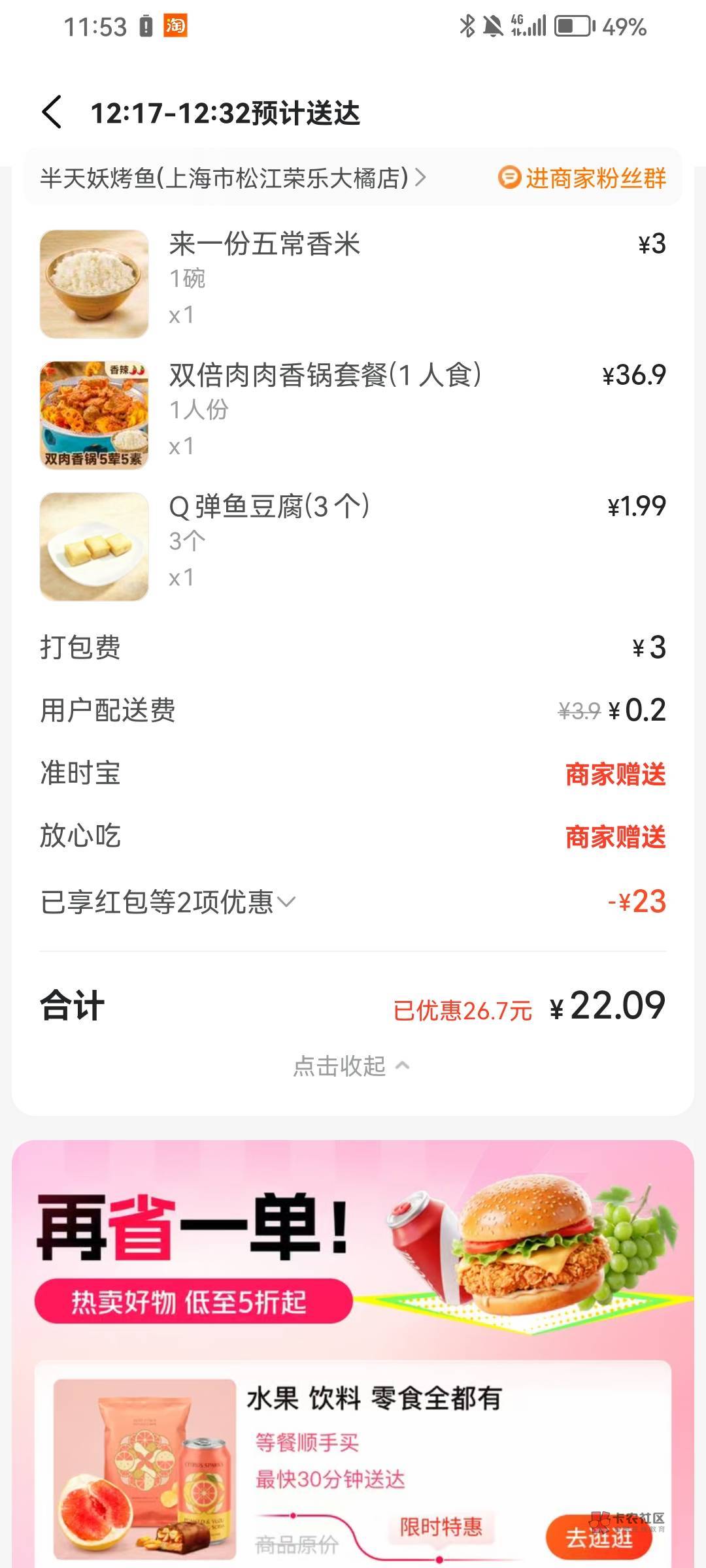
Task: Go back using the top-left arrow
Action: [x=52, y=112]
